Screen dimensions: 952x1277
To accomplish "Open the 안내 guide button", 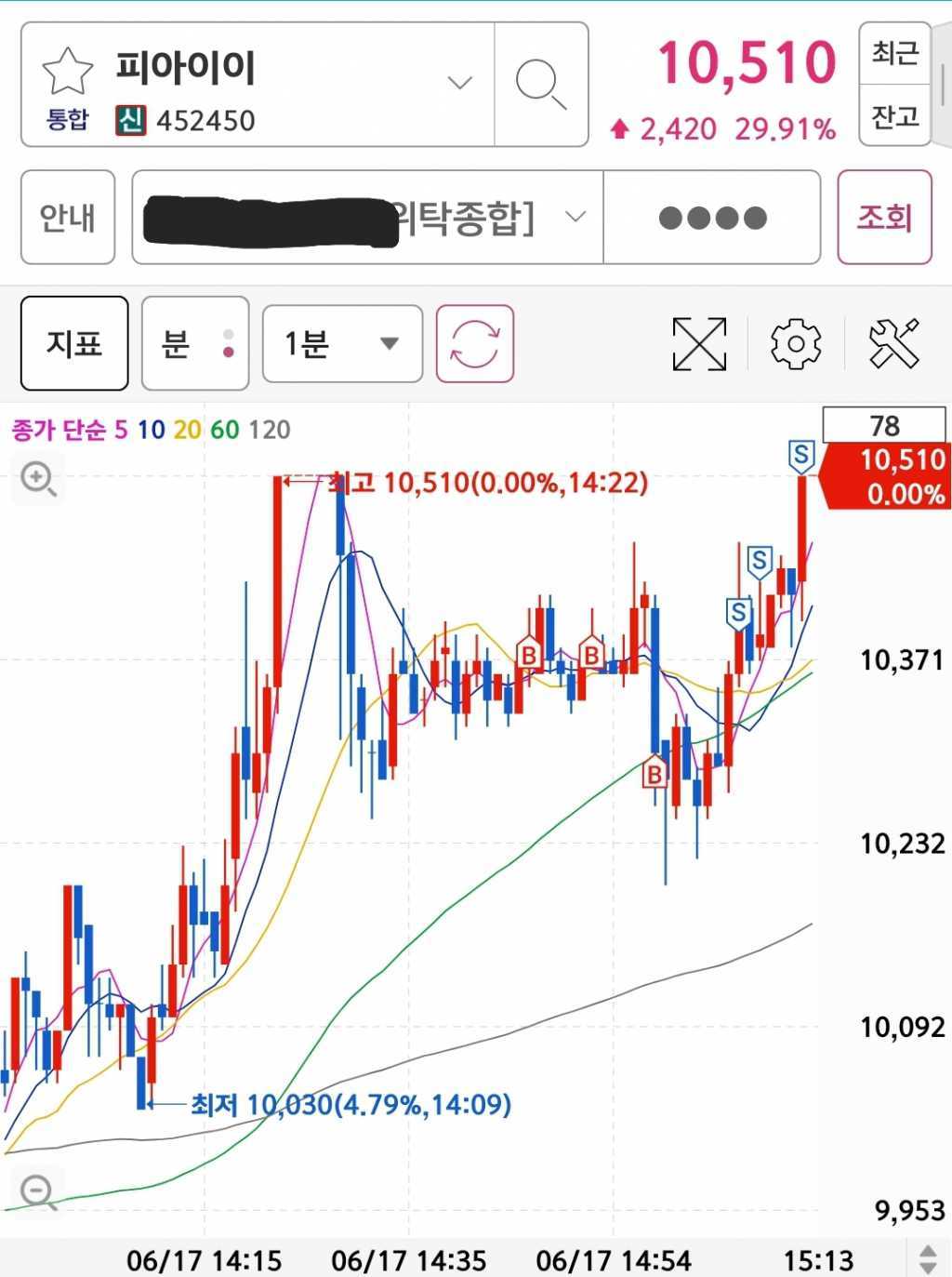I will [x=68, y=218].
